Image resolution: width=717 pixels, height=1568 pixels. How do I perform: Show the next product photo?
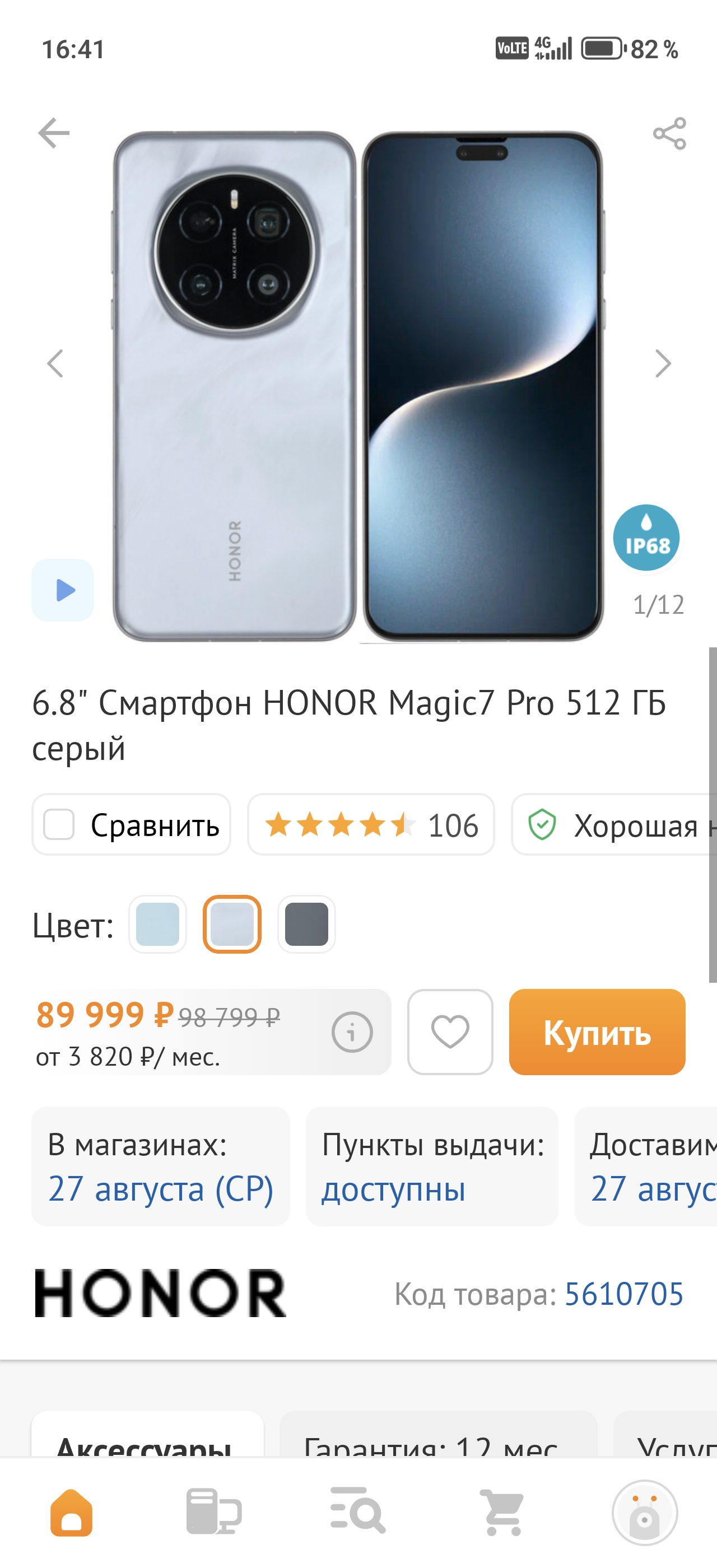click(663, 363)
